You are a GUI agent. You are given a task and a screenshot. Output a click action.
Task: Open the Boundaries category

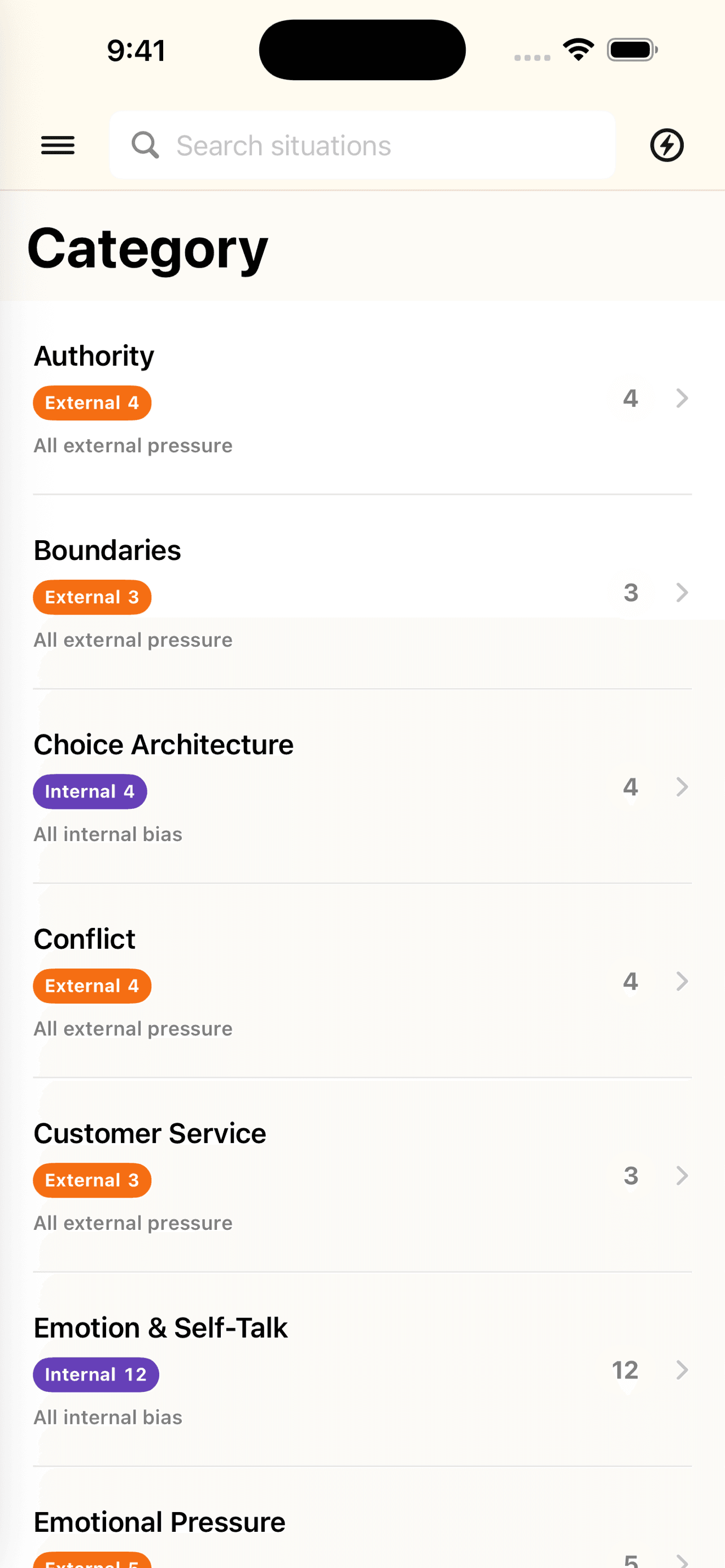click(107, 549)
